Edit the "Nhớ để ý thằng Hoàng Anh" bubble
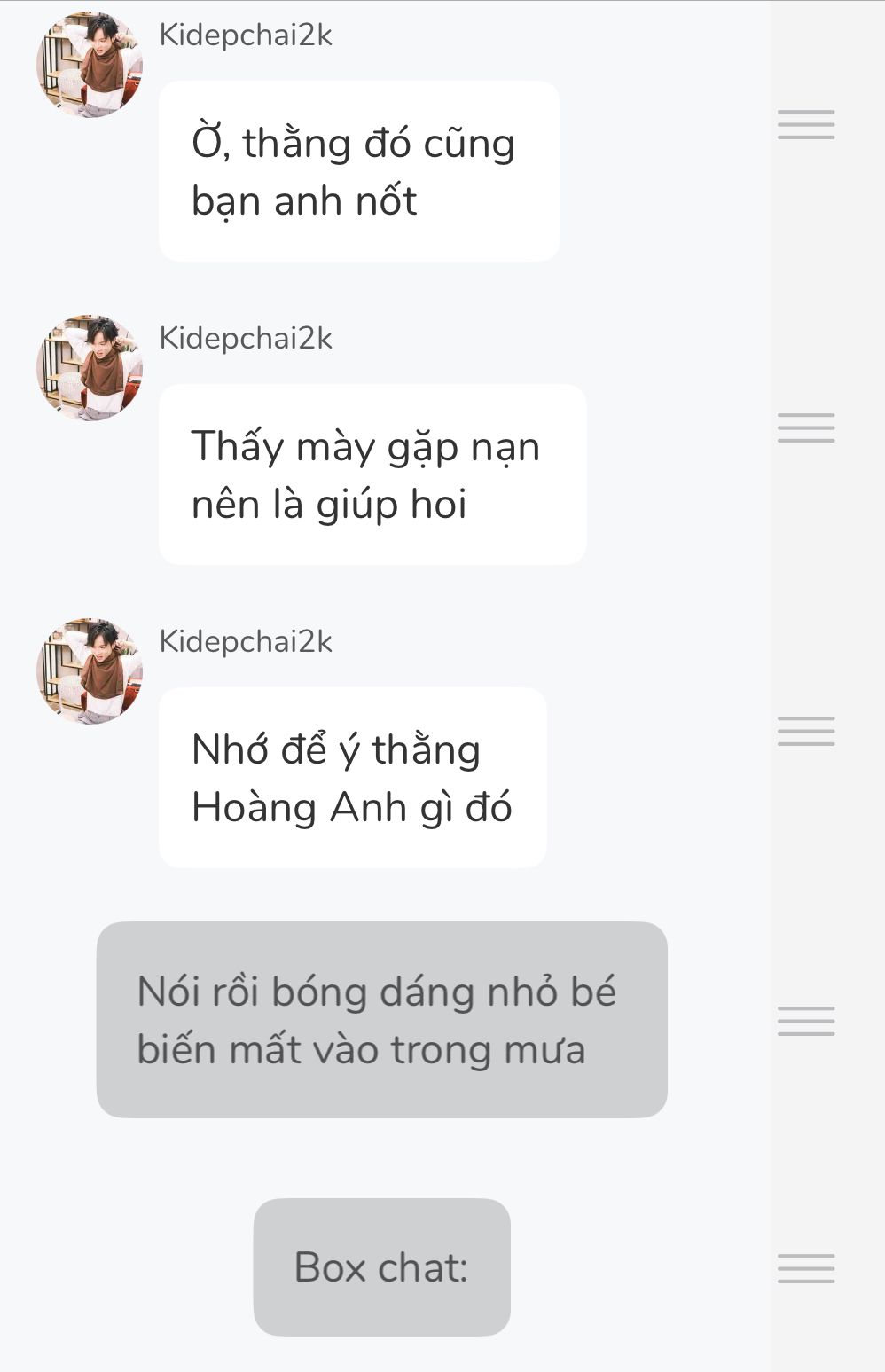Viewport: 885px width, 1372px height. pyautogui.click(x=352, y=778)
